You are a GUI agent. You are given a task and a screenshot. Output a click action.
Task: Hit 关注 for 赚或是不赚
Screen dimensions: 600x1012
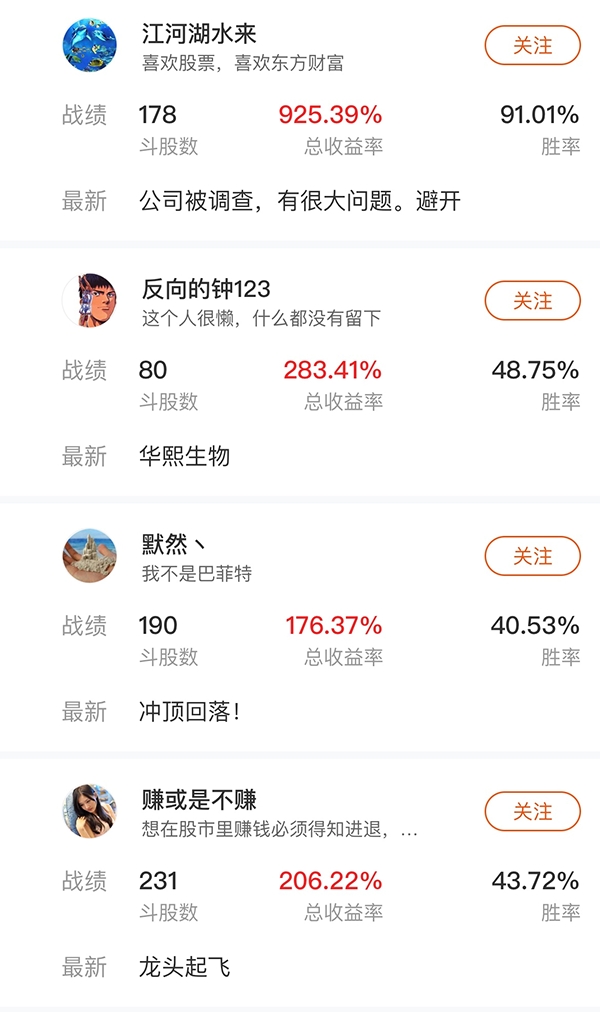[532, 811]
